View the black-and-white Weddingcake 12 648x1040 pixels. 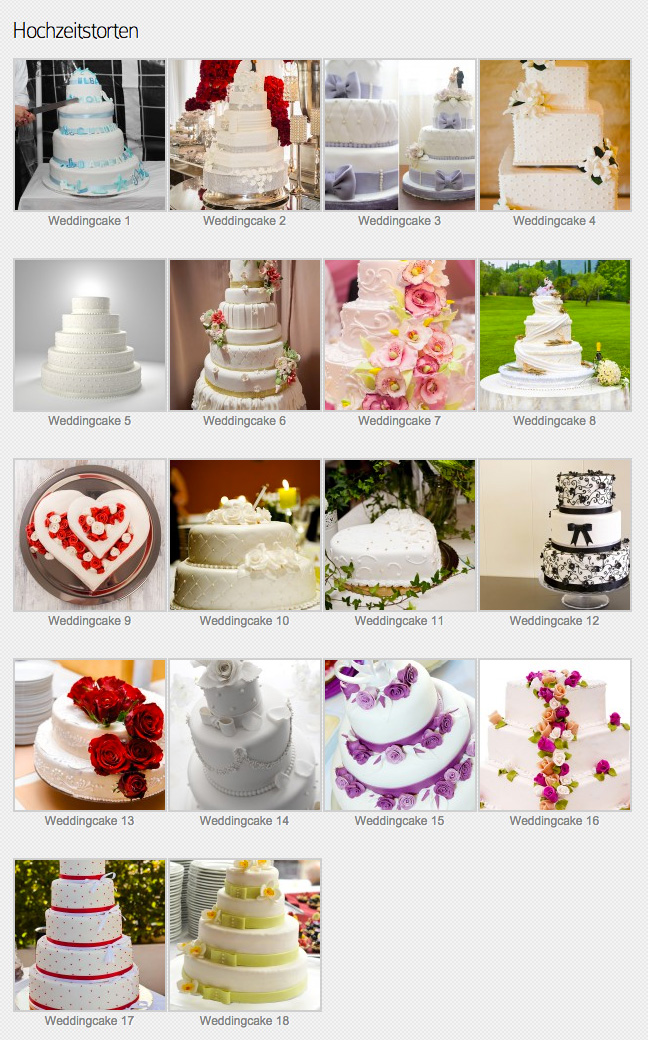(x=555, y=535)
